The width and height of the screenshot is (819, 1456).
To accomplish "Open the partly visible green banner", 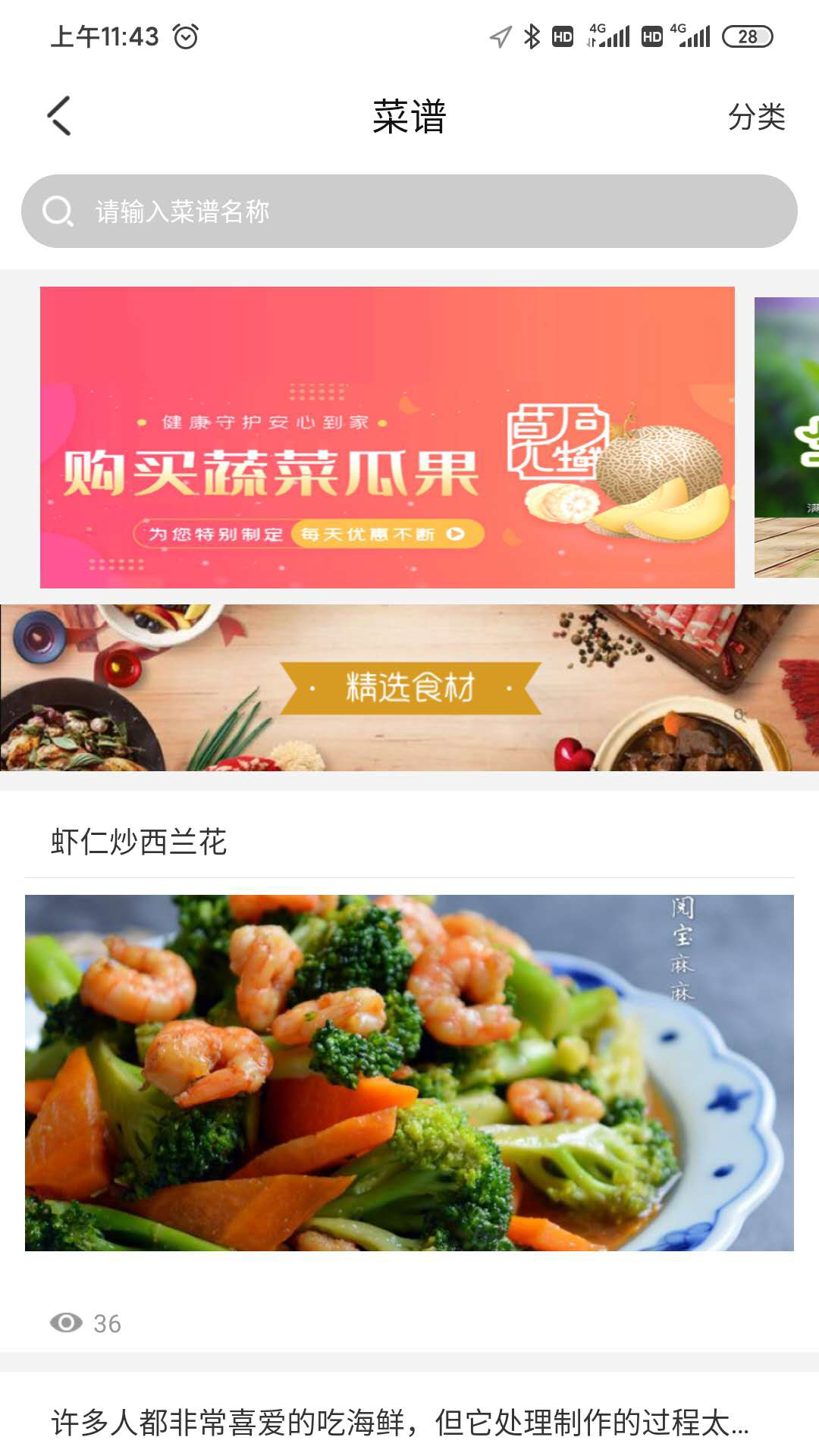I will coord(787,438).
